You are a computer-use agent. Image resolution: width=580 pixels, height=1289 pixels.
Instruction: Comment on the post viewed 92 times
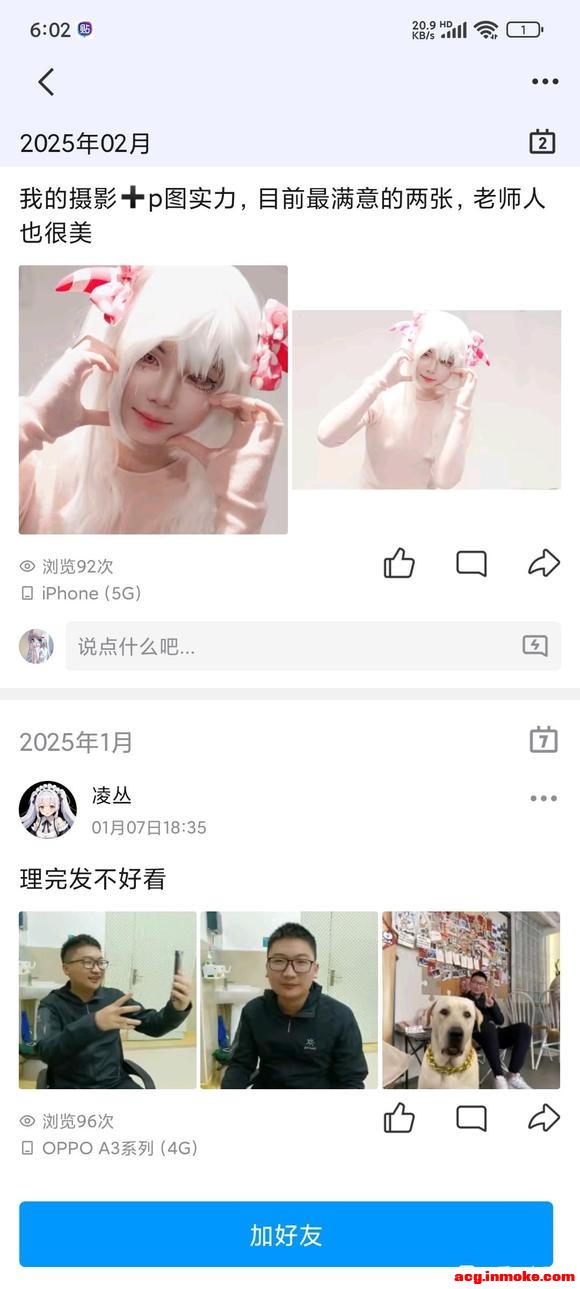tap(472, 564)
